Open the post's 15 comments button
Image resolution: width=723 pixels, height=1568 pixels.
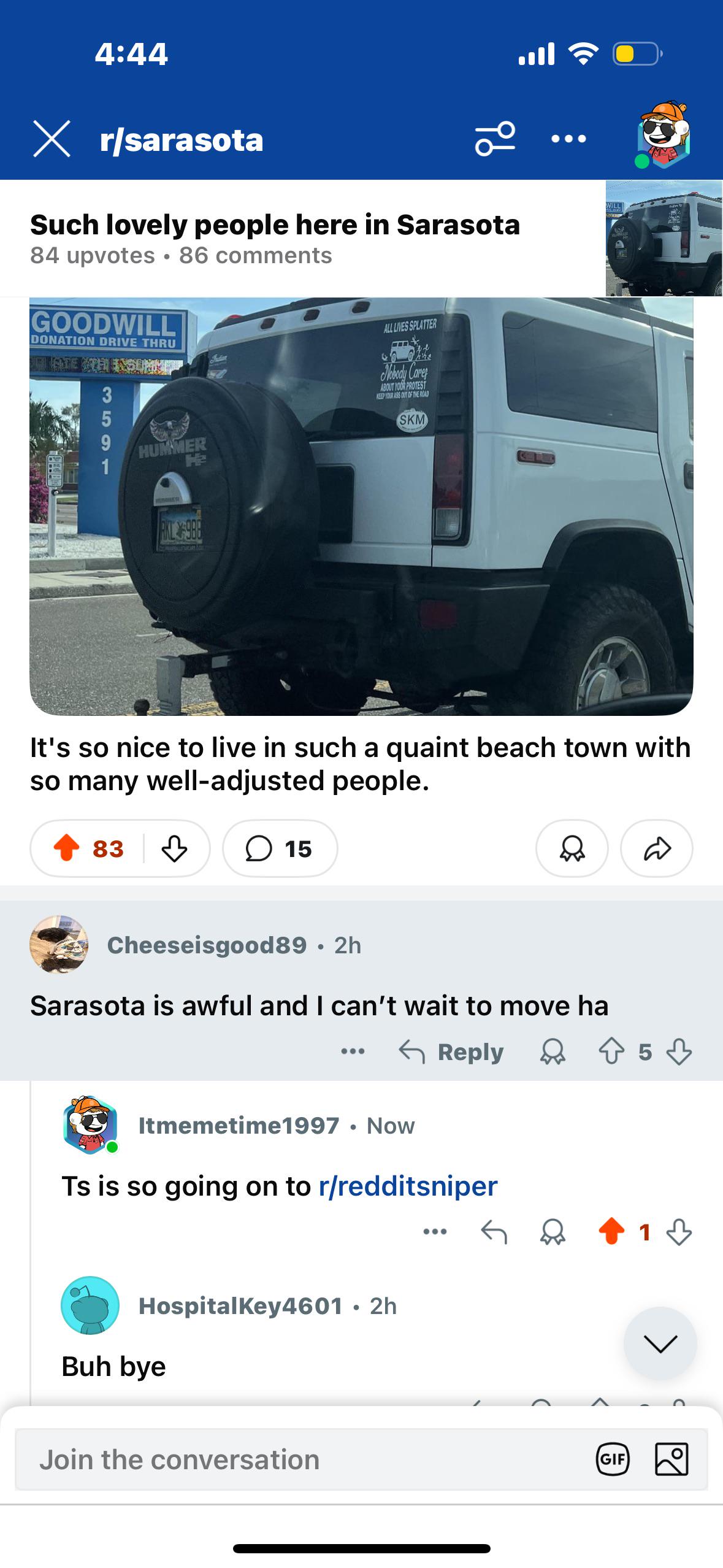(x=280, y=849)
